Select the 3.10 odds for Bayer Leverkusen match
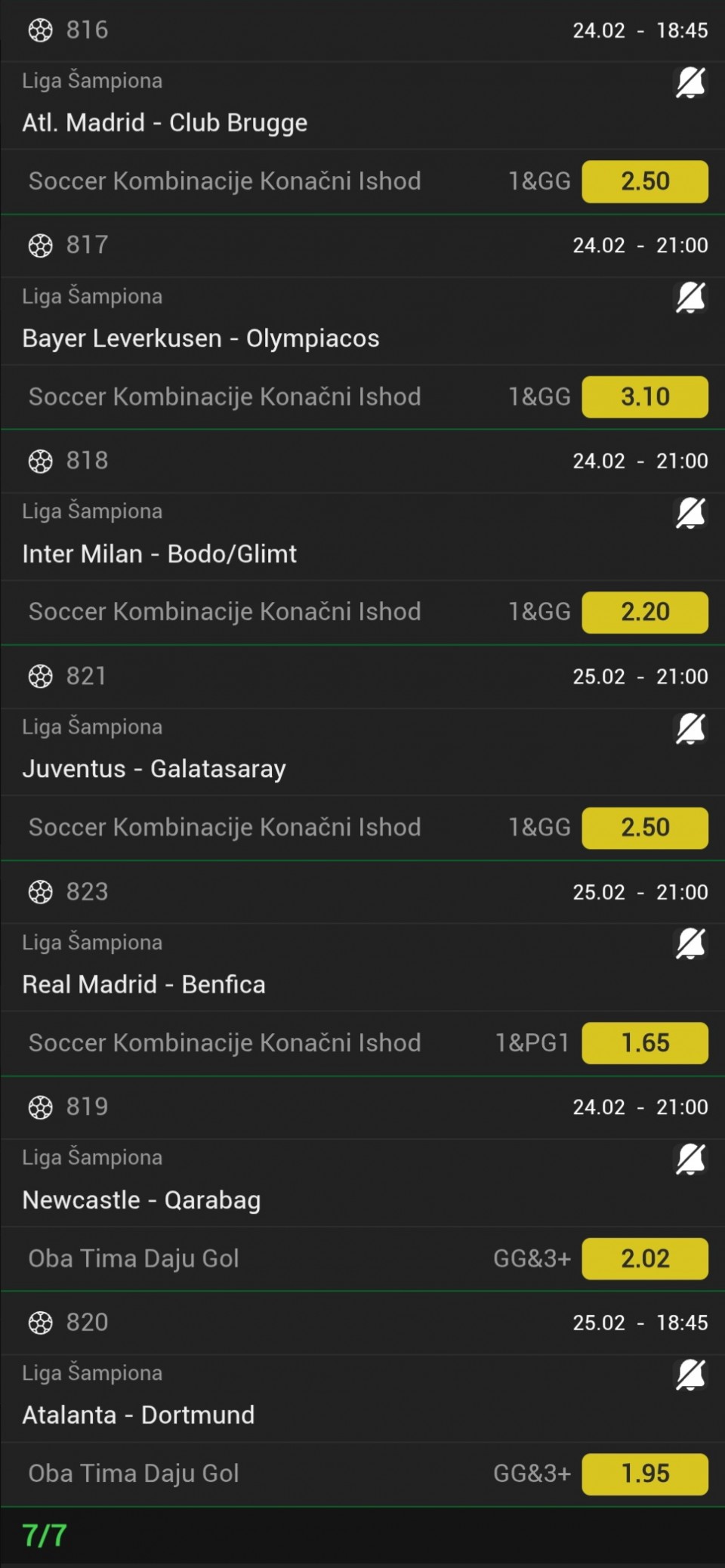Screen dimensions: 725x1568 click(x=645, y=397)
